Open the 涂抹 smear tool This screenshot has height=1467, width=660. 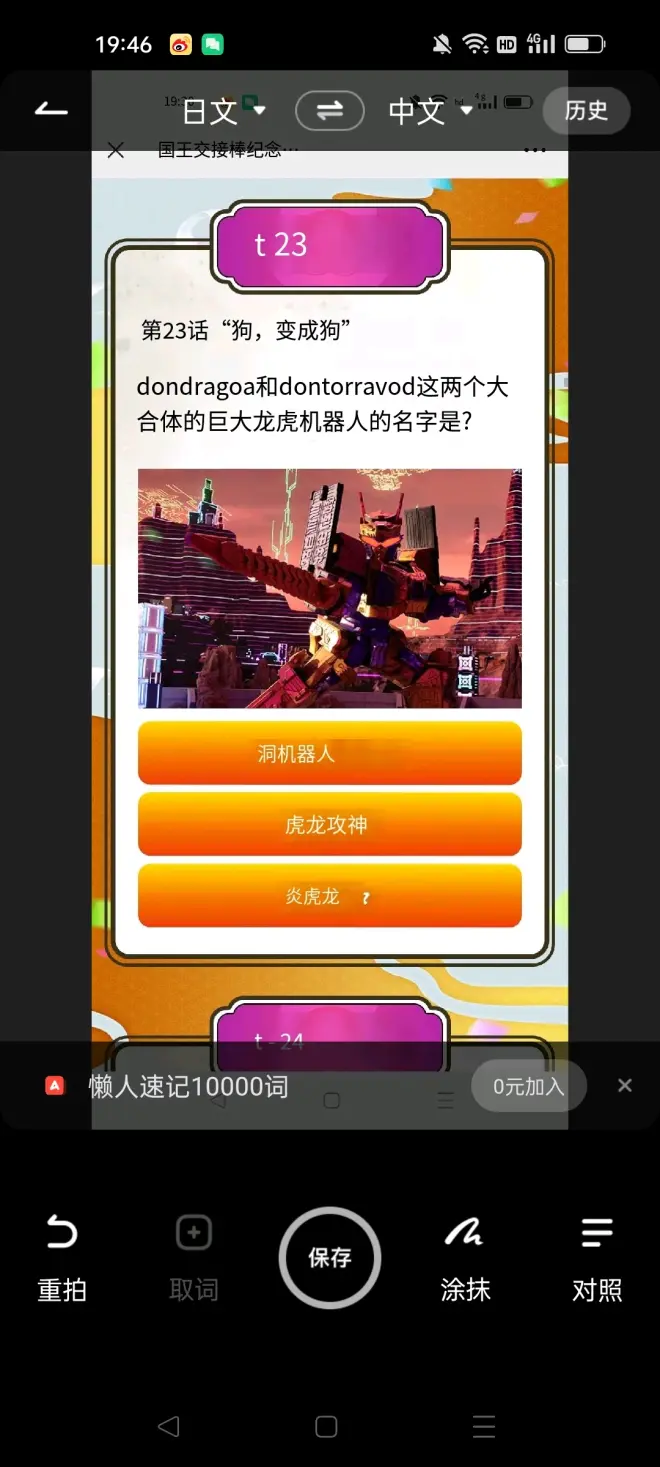465,1257
